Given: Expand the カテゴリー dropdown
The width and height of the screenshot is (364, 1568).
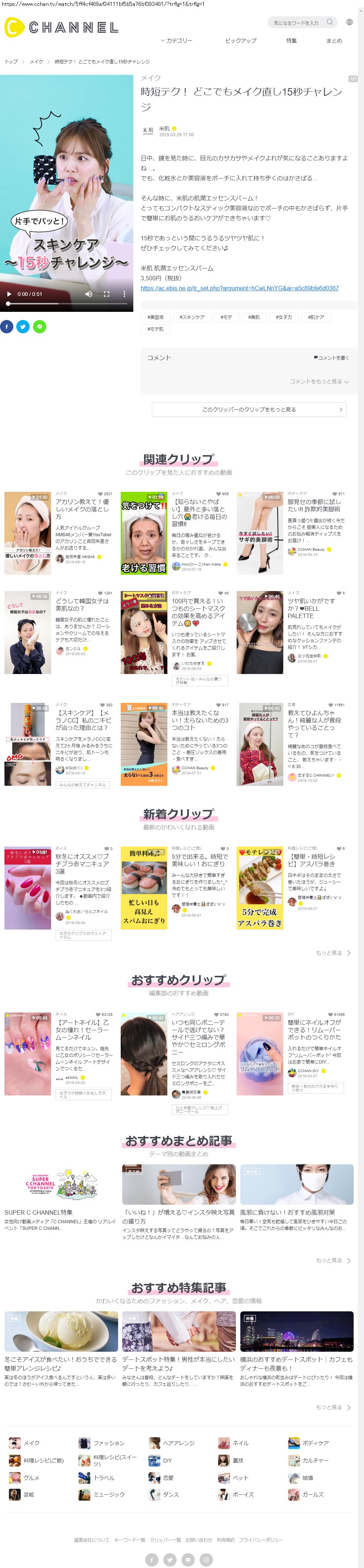Looking at the screenshot, I should click(177, 41).
